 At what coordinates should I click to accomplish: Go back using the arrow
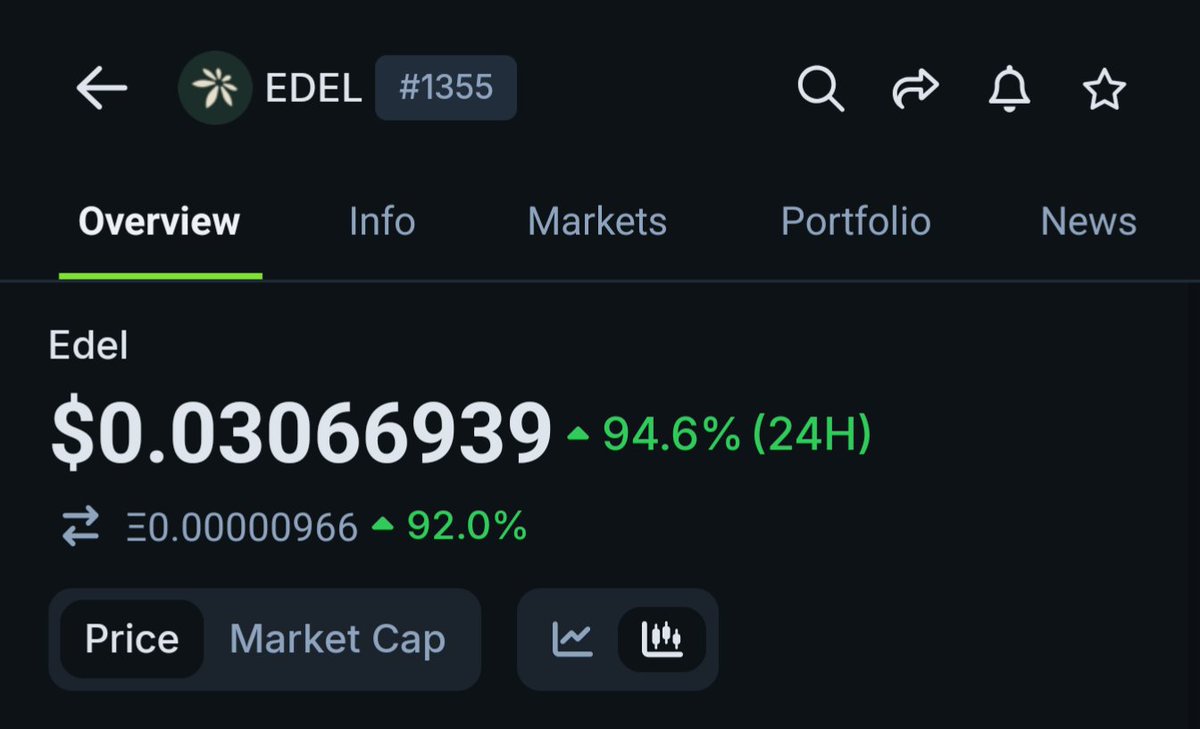pyautogui.click(x=101, y=89)
